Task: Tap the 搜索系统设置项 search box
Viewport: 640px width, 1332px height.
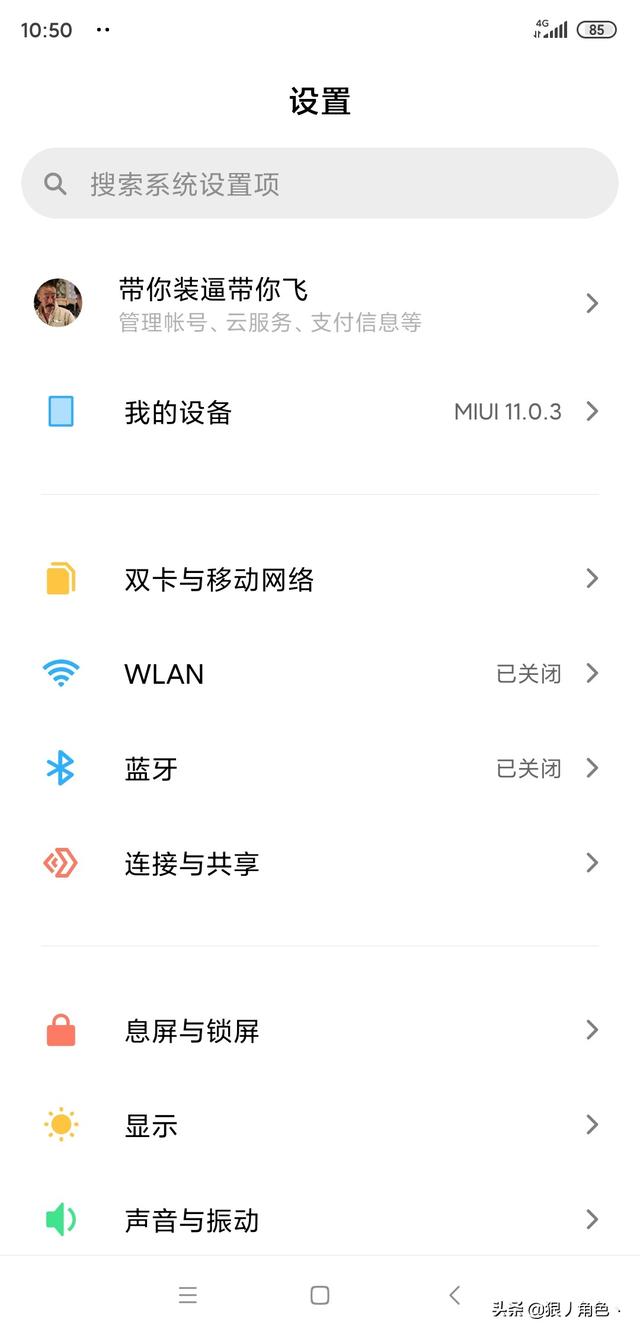Action: (x=320, y=184)
